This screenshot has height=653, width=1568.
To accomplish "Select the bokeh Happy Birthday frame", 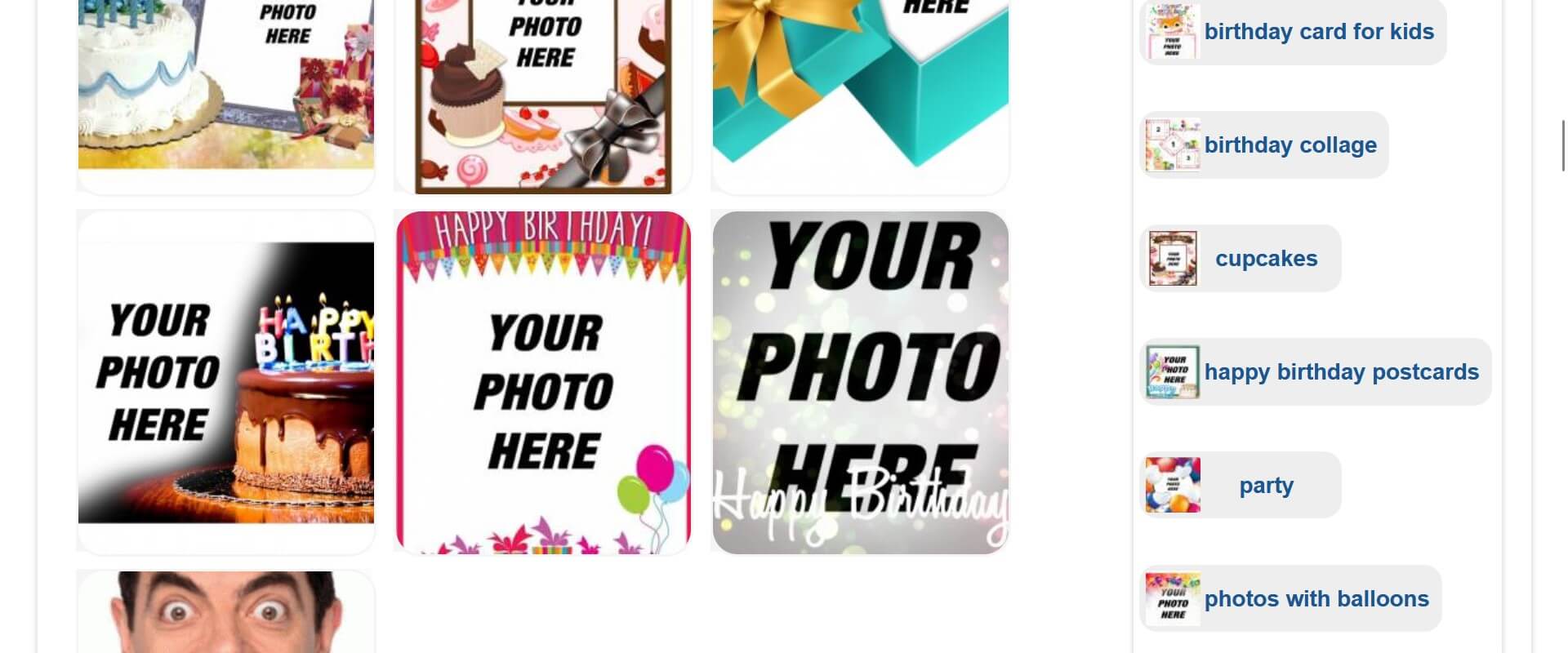I will (x=860, y=382).
